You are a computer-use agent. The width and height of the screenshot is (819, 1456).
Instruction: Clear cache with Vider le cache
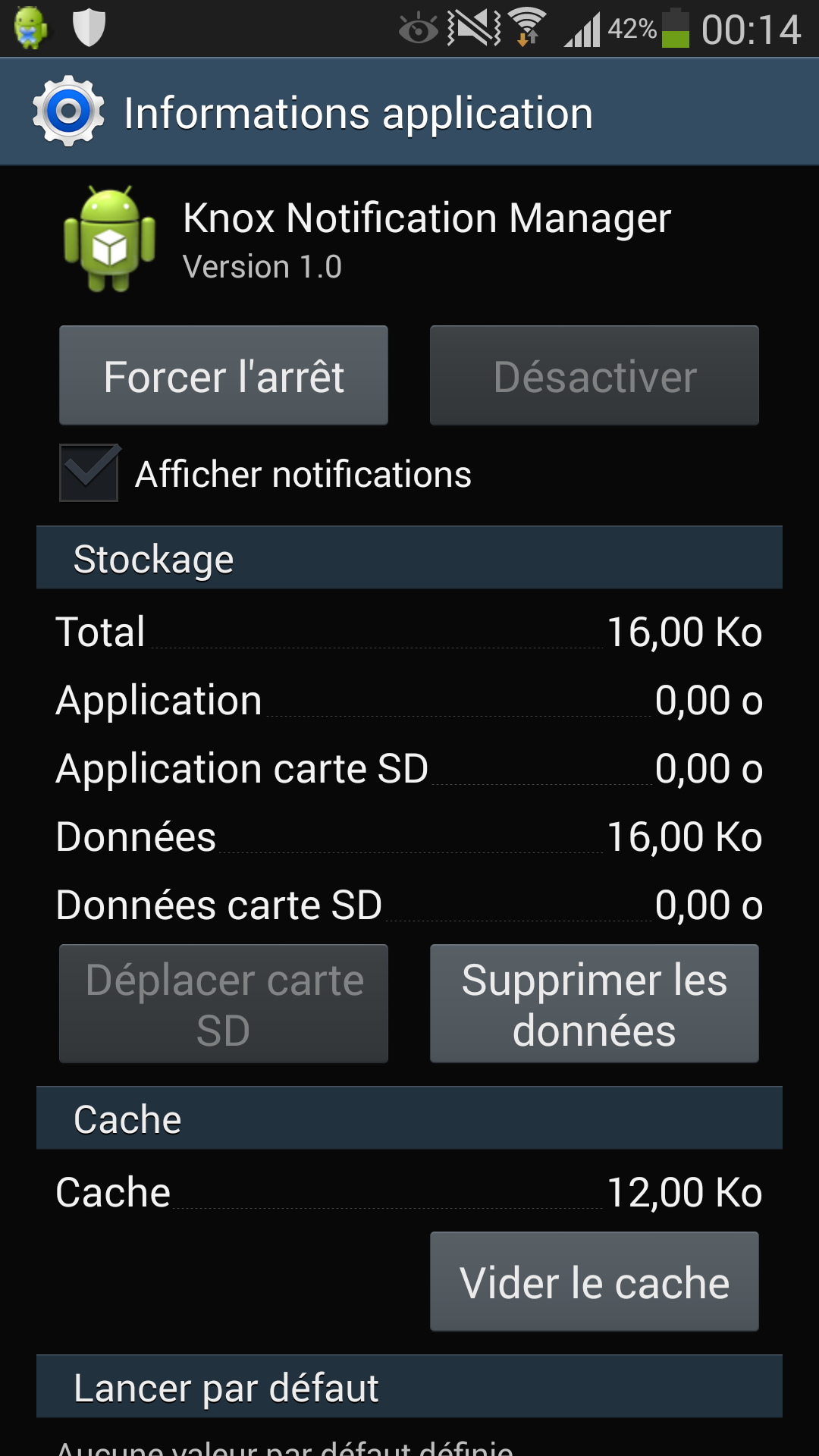(594, 1282)
